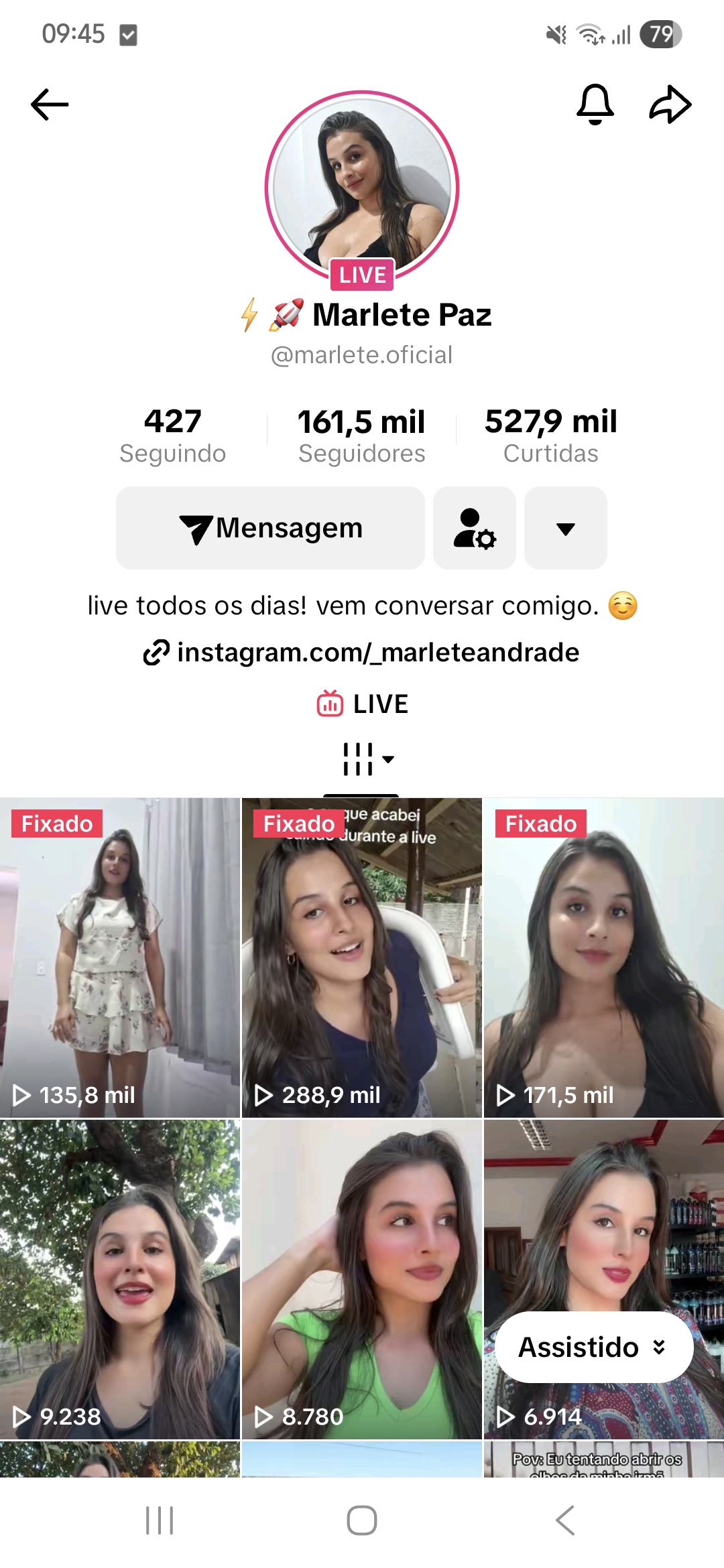Open the instagram.com/_marleteandrade link
The width and height of the screenshot is (724, 1568).
362,652
